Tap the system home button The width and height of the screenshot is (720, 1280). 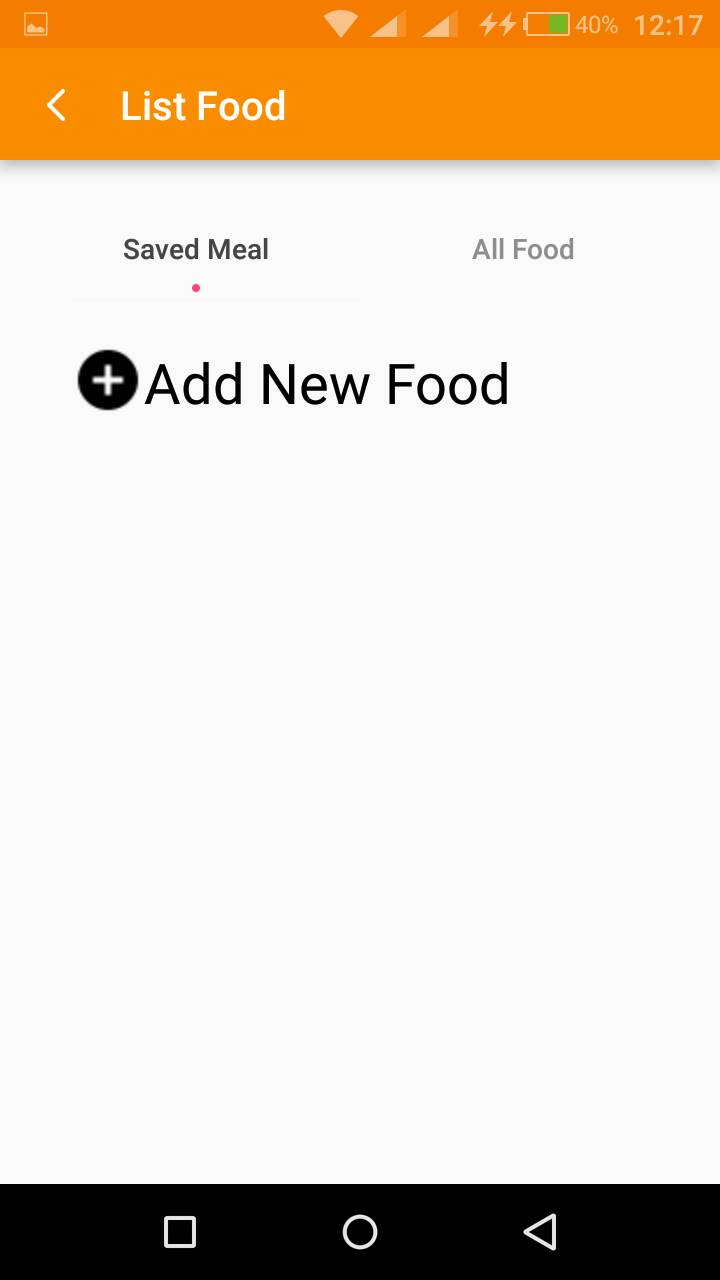tap(360, 1232)
